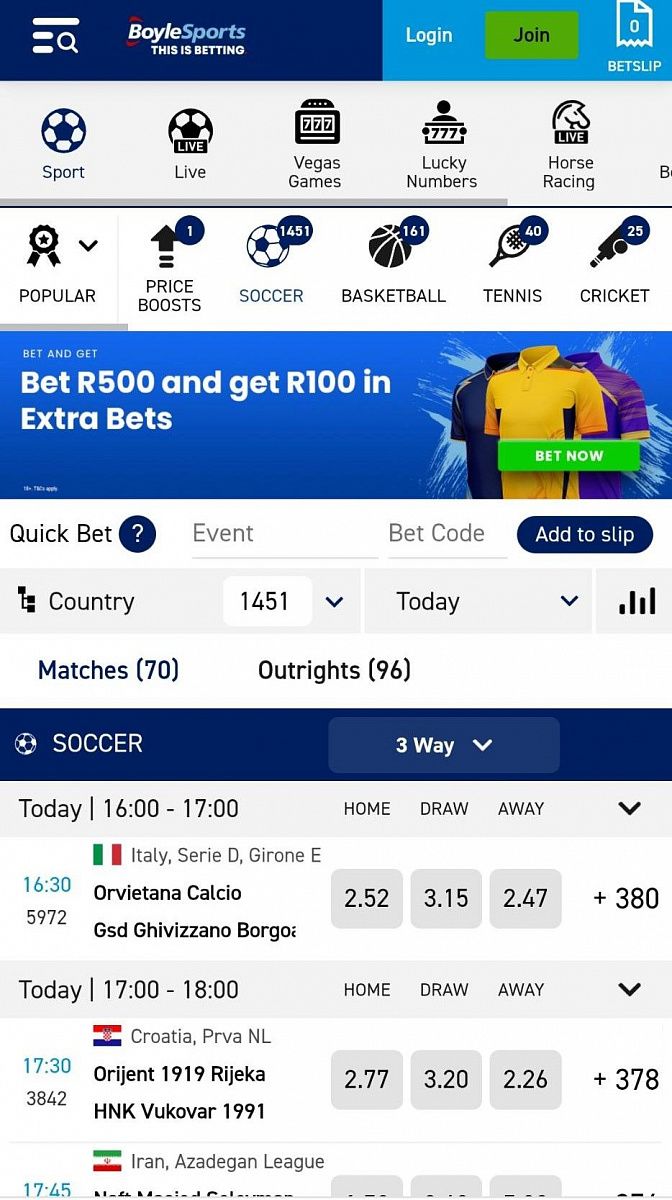
Task: Tap Add to slip button
Action: 584,535
